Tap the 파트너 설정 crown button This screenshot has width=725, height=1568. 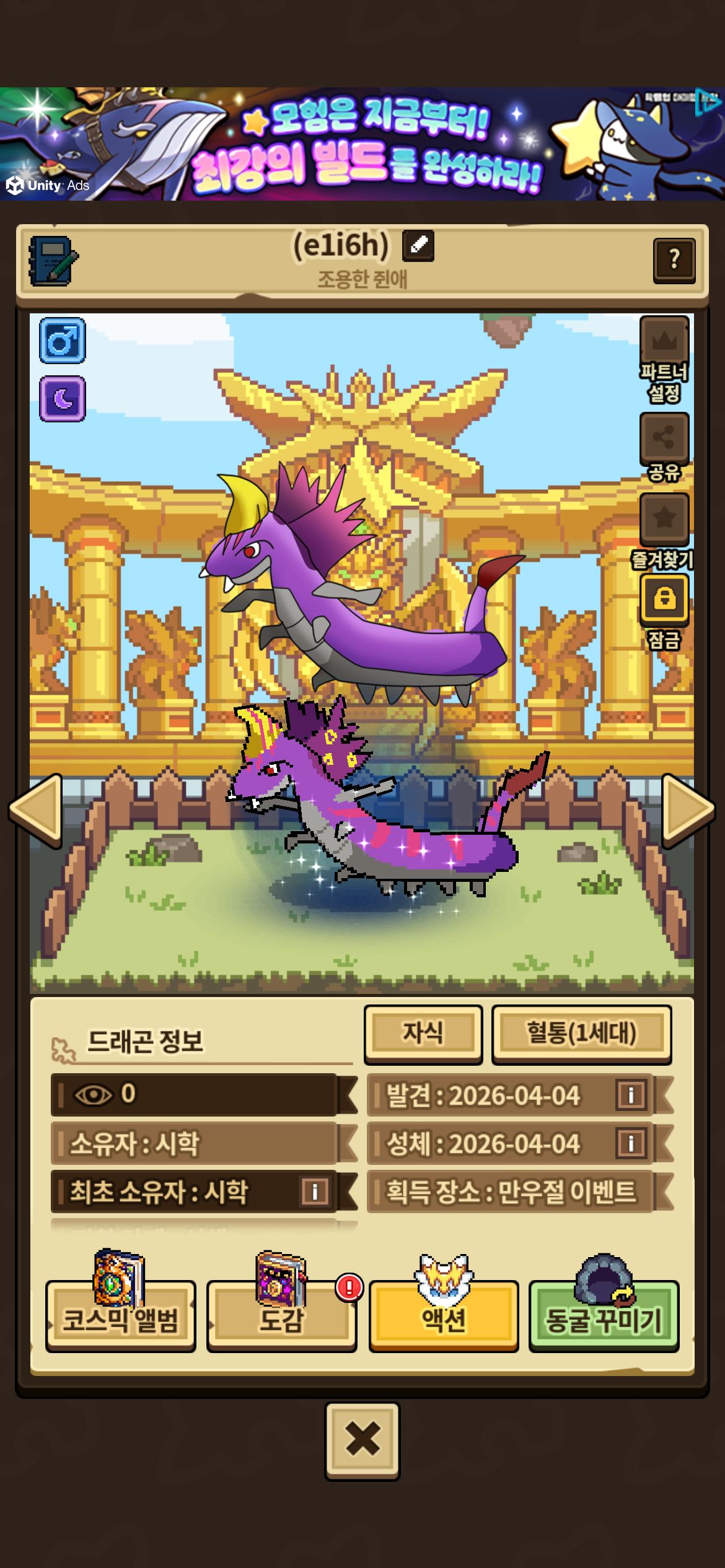664,359
